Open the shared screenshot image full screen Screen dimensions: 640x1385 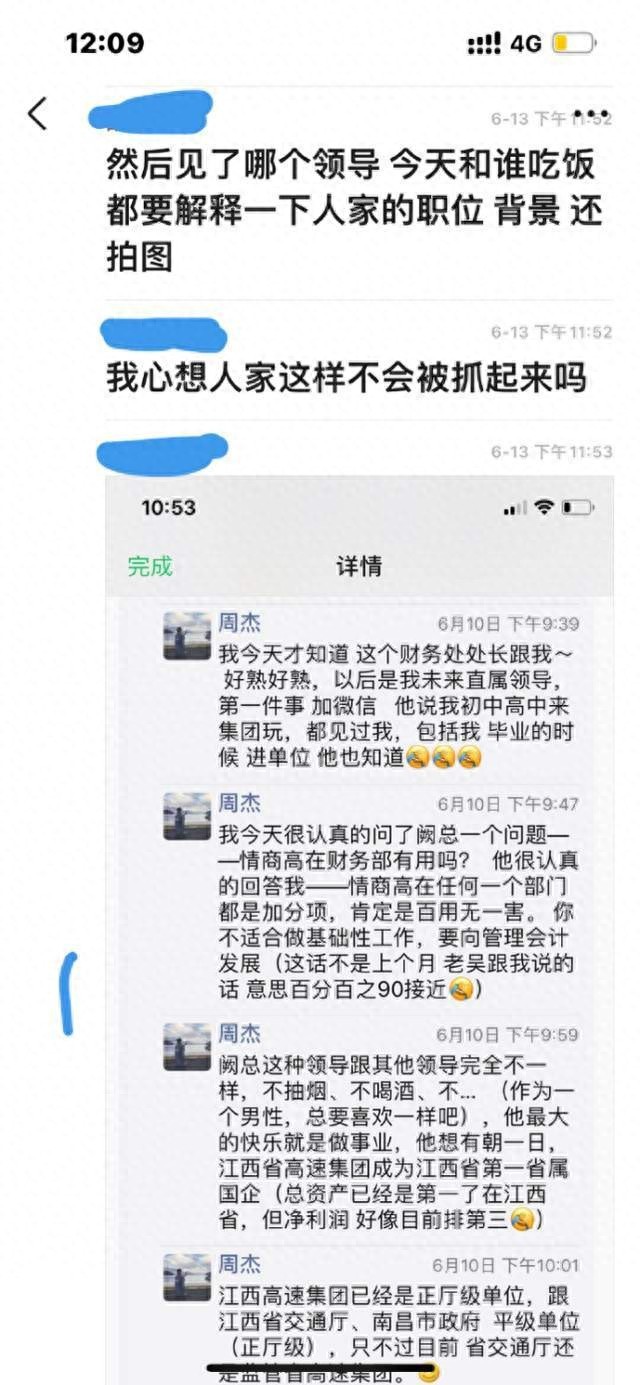(360, 900)
